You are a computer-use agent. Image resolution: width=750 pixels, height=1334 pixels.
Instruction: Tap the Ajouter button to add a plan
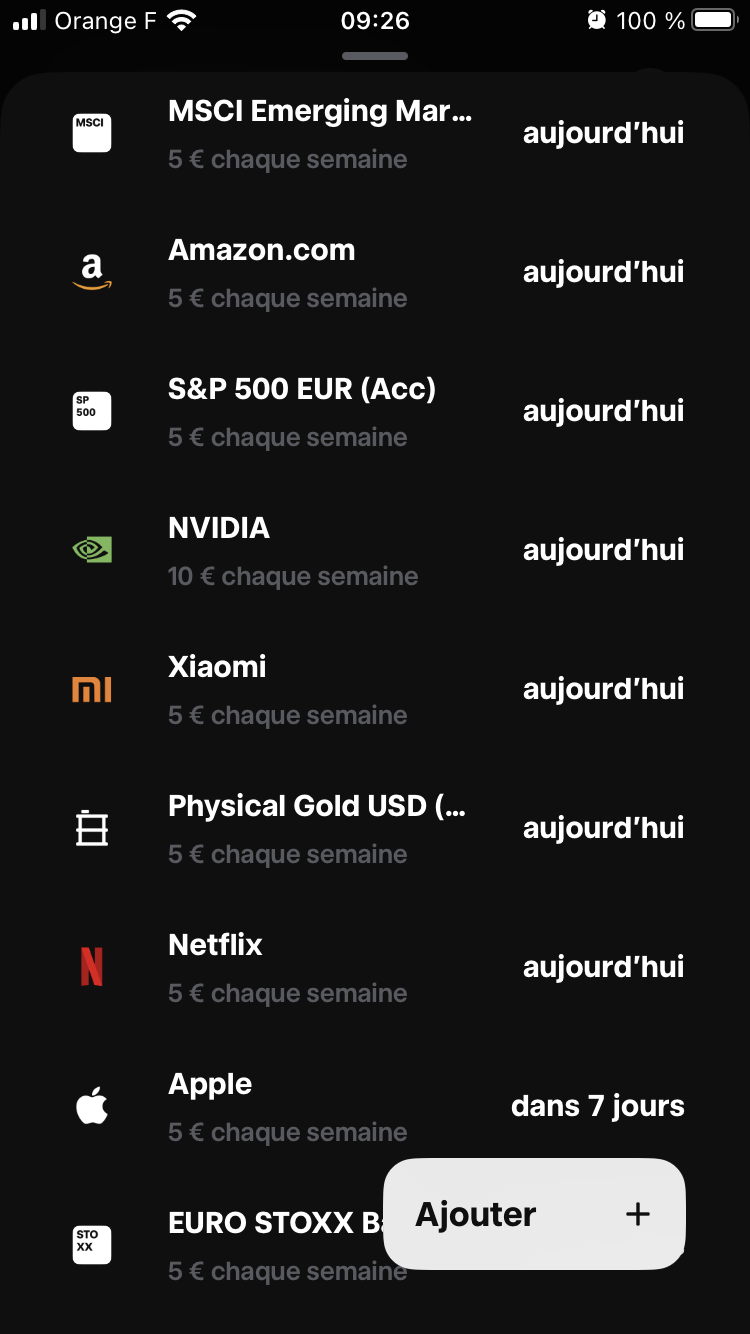click(x=534, y=1214)
